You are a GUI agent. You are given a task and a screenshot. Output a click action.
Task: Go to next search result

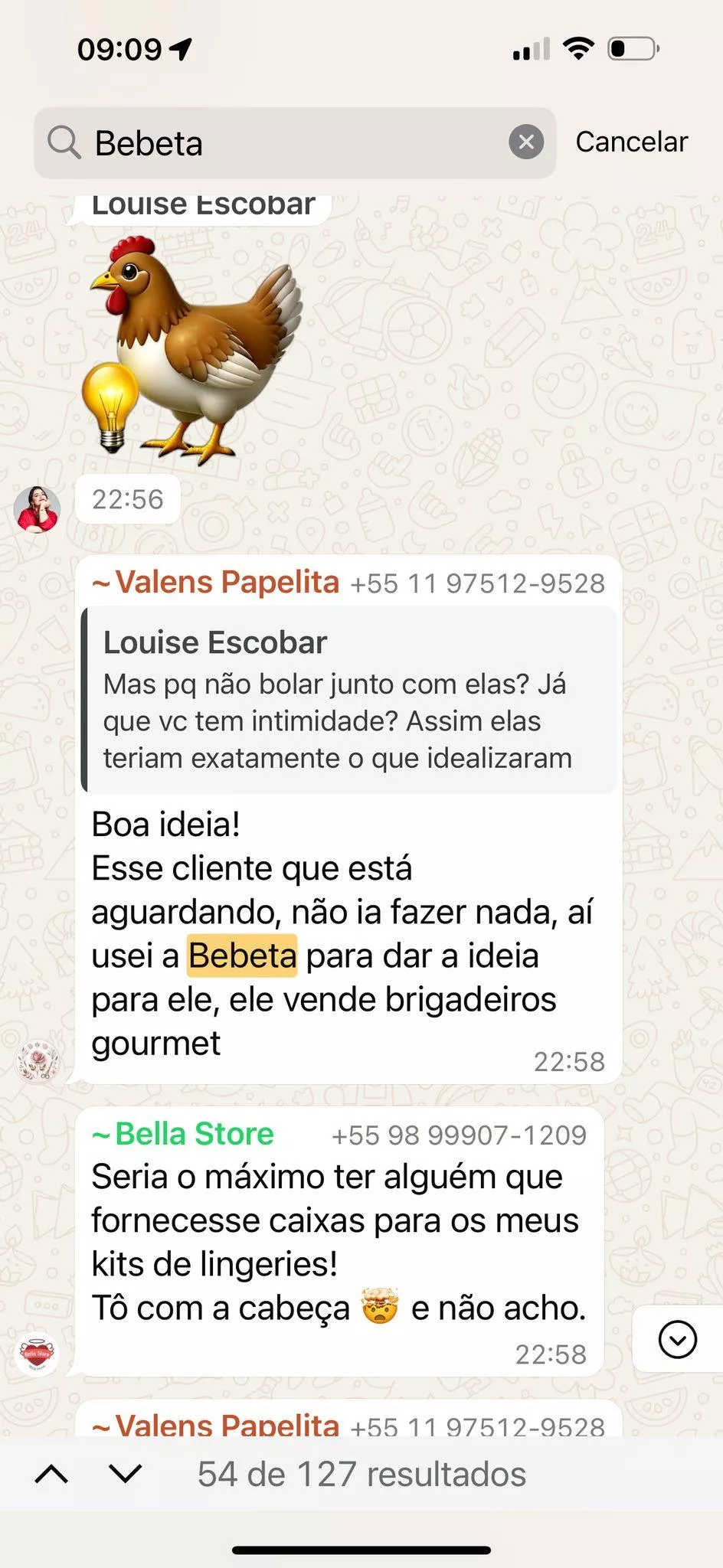coord(125,1474)
